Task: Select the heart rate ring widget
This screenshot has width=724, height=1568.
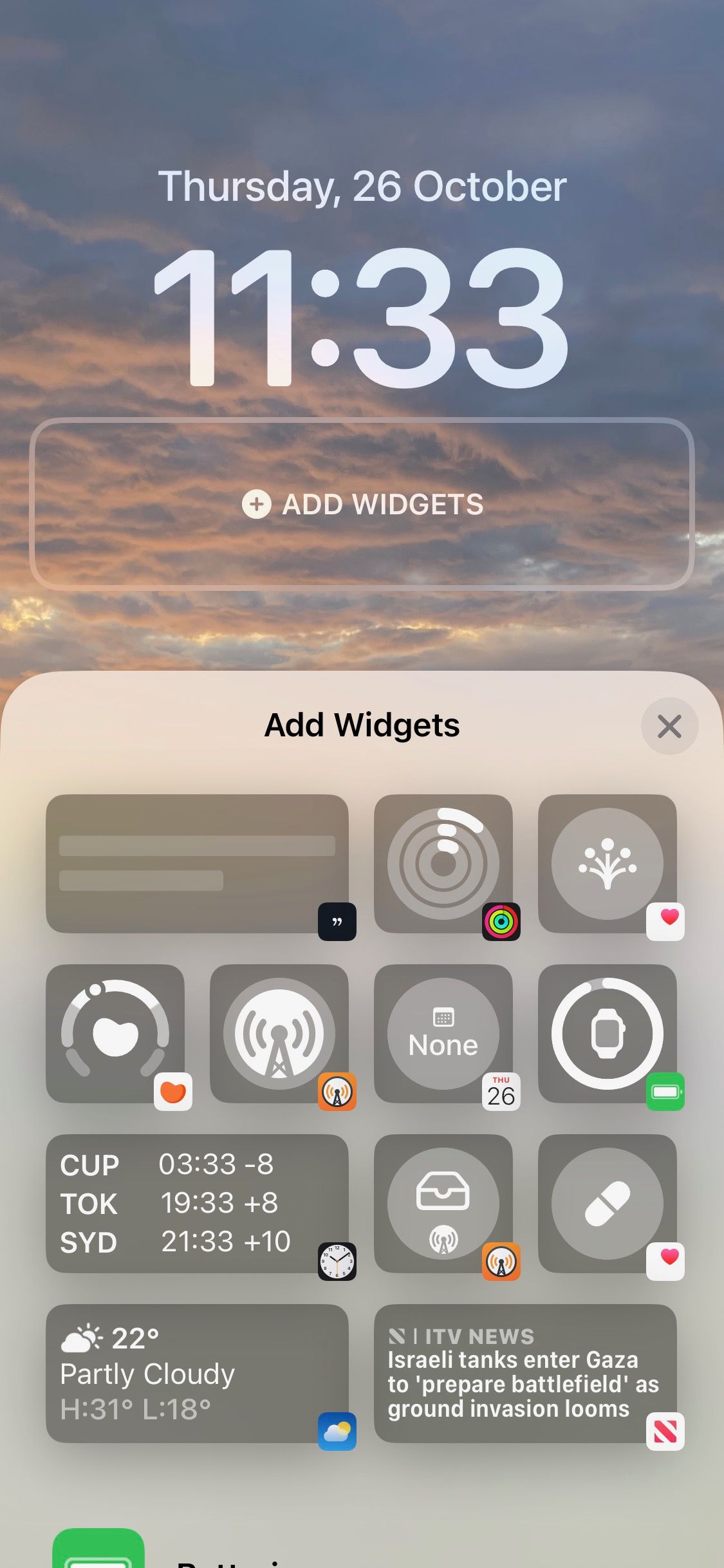Action: [x=116, y=1033]
